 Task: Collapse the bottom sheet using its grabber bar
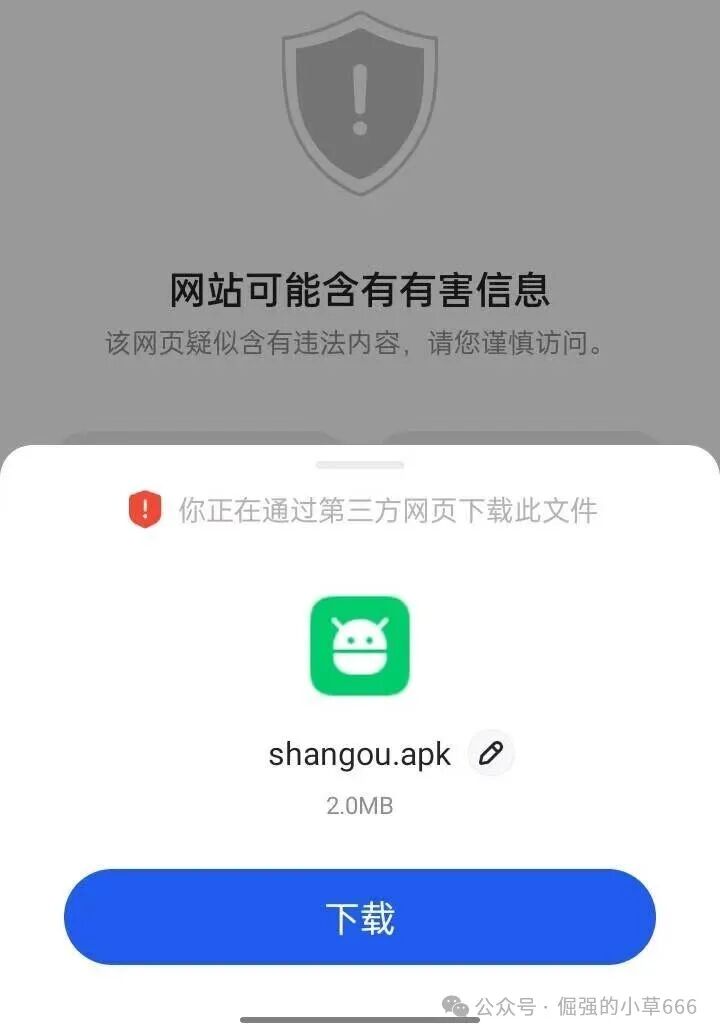point(362,462)
